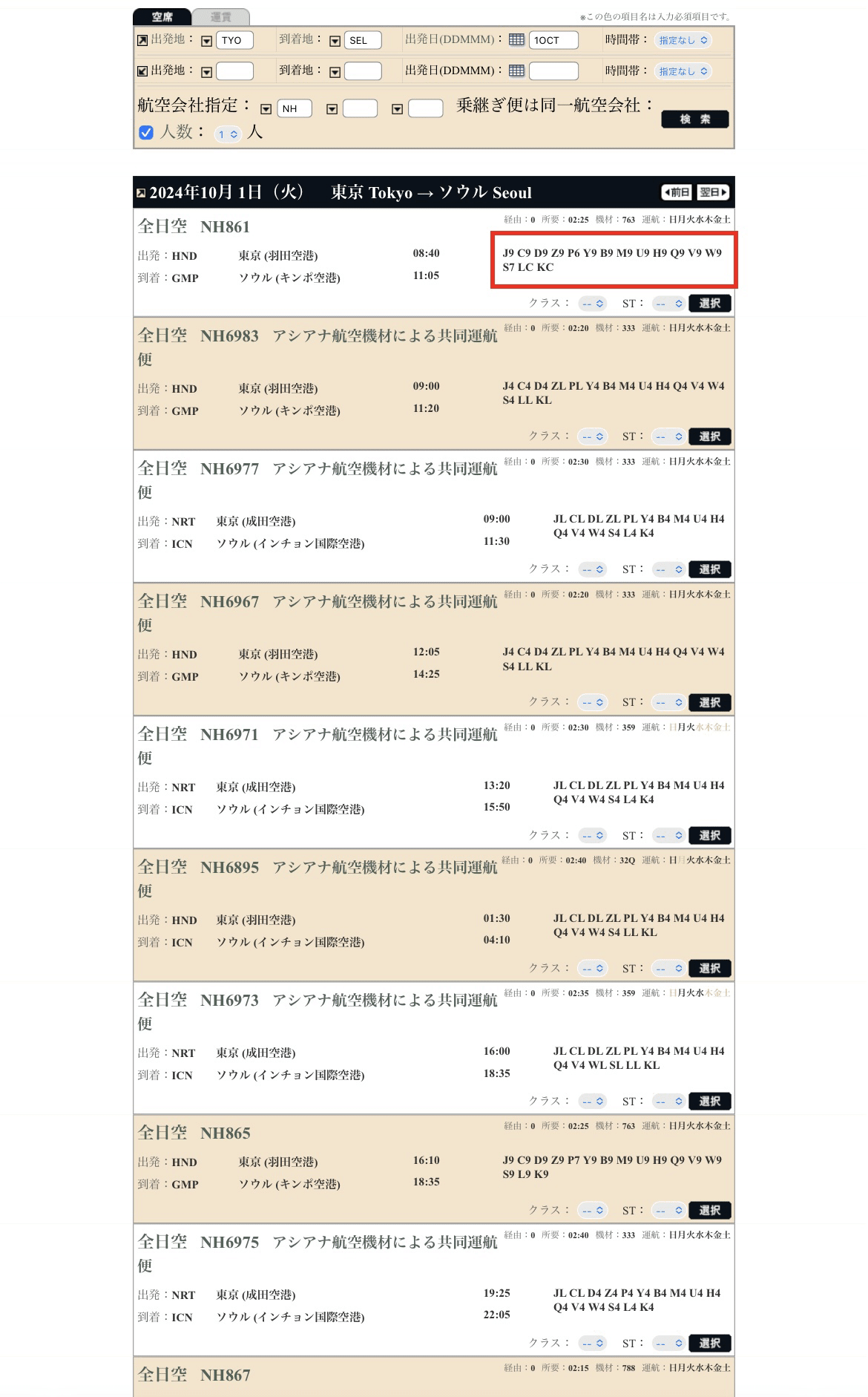
Task: Edit the airline code field showing NH
Action: click(295, 108)
